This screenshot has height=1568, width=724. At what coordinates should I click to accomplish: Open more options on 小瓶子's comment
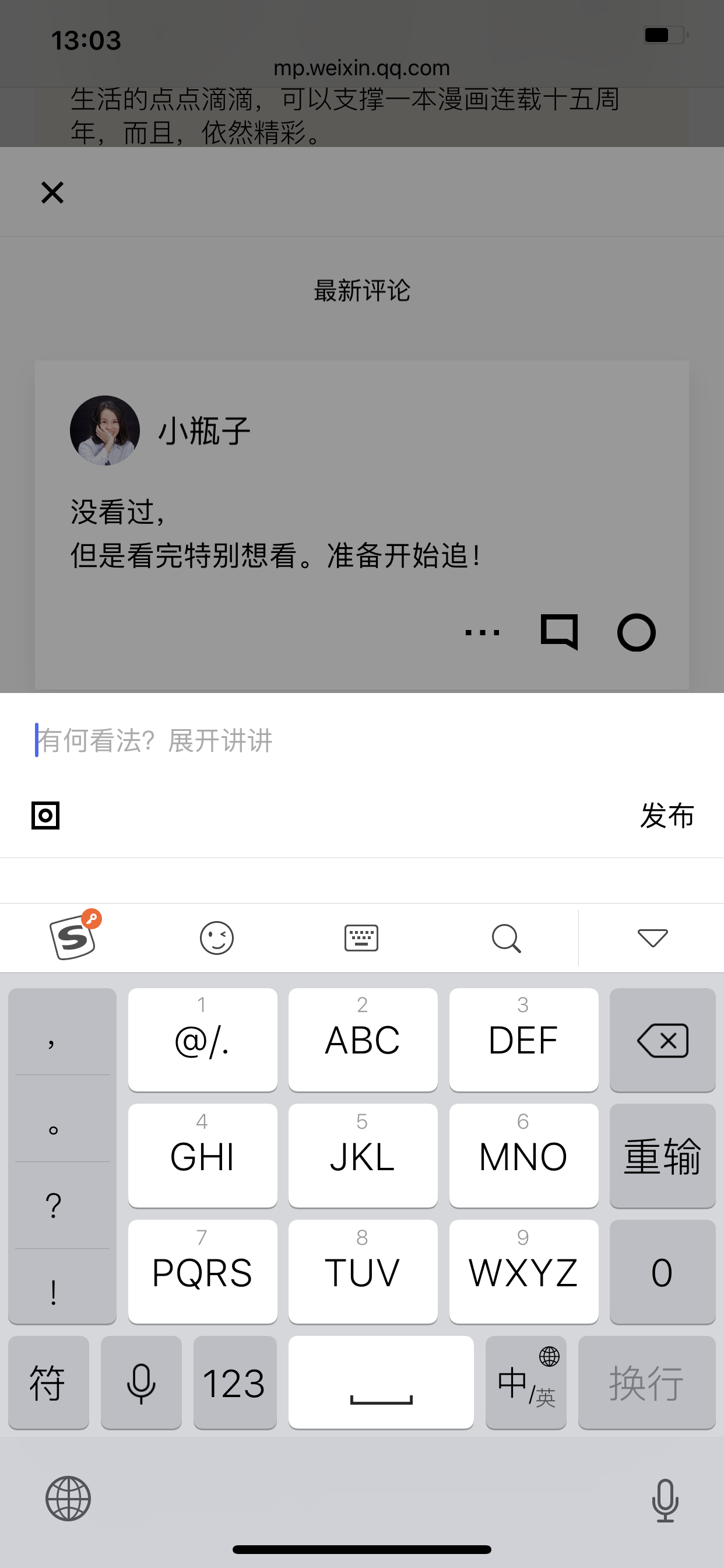coord(482,633)
